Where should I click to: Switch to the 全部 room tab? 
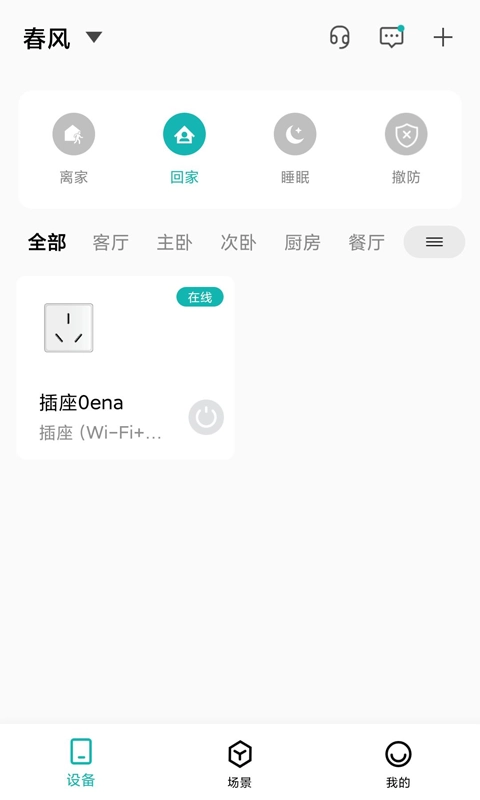47,242
